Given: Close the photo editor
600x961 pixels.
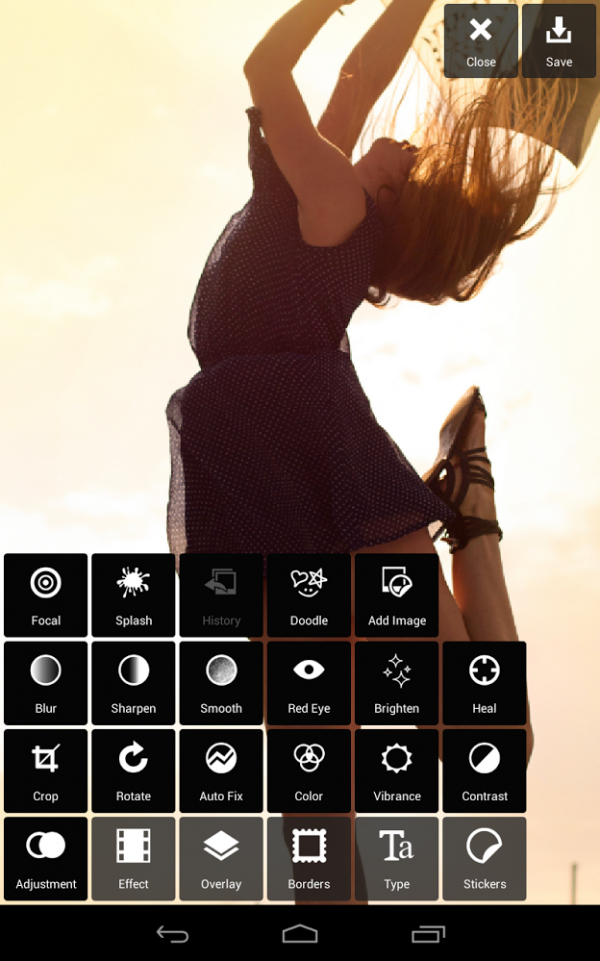Looking at the screenshot, I should 481,41.
